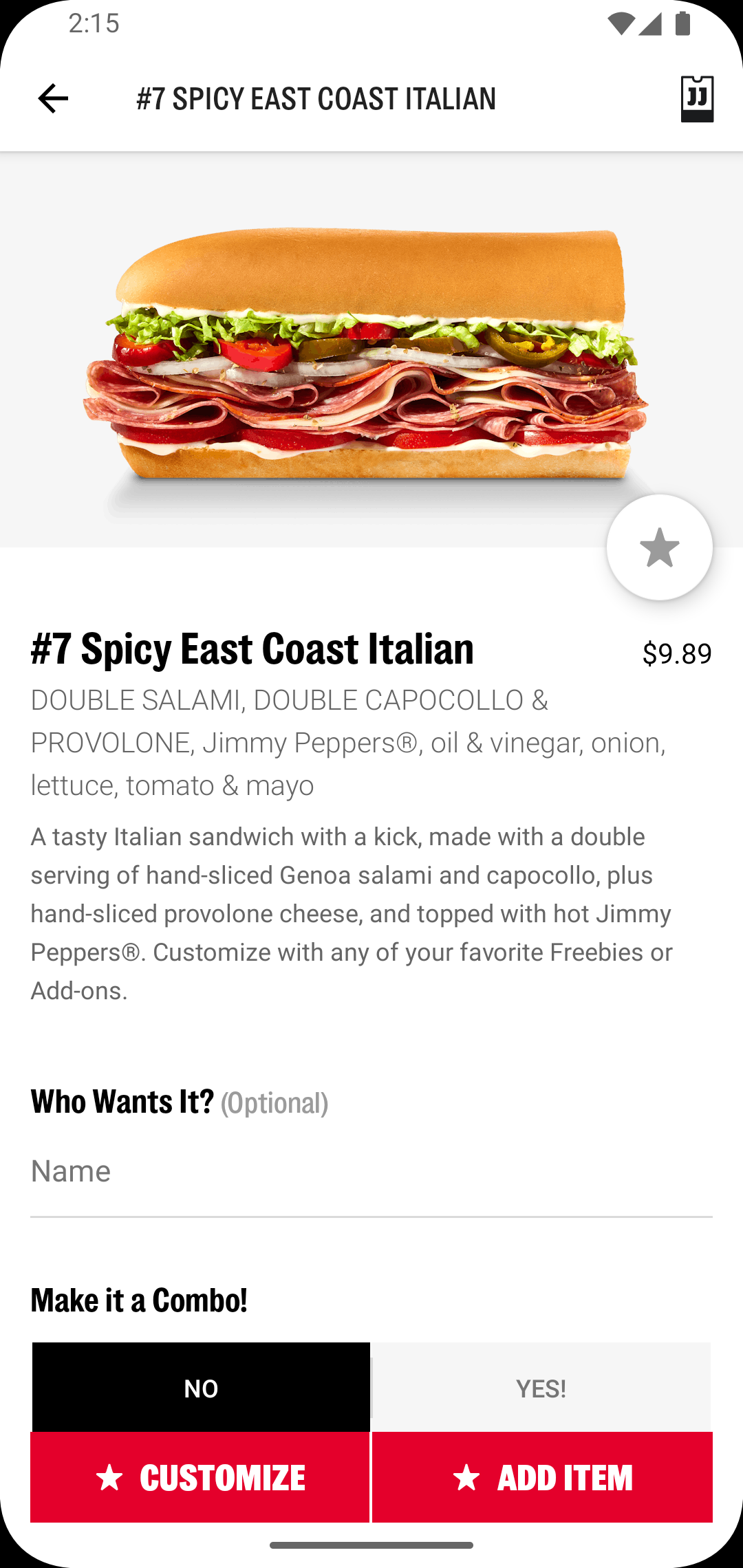
Task: Choose YES! to make it a combo
Action: (541, 1386)
